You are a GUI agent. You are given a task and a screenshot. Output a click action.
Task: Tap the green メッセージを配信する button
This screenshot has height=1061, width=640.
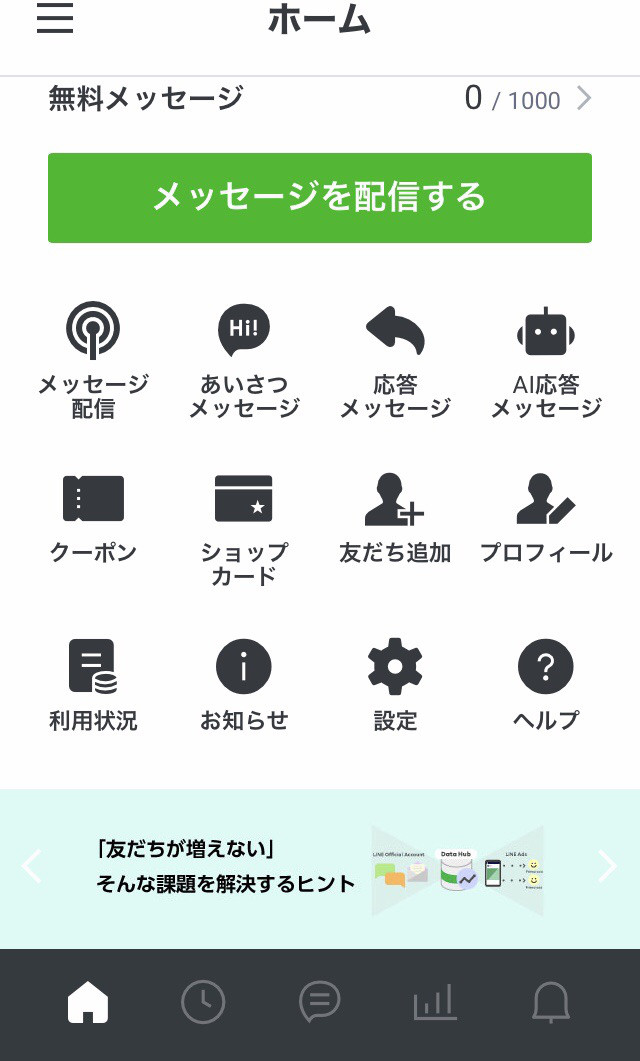pyautogui.click(x=320, y=198)
